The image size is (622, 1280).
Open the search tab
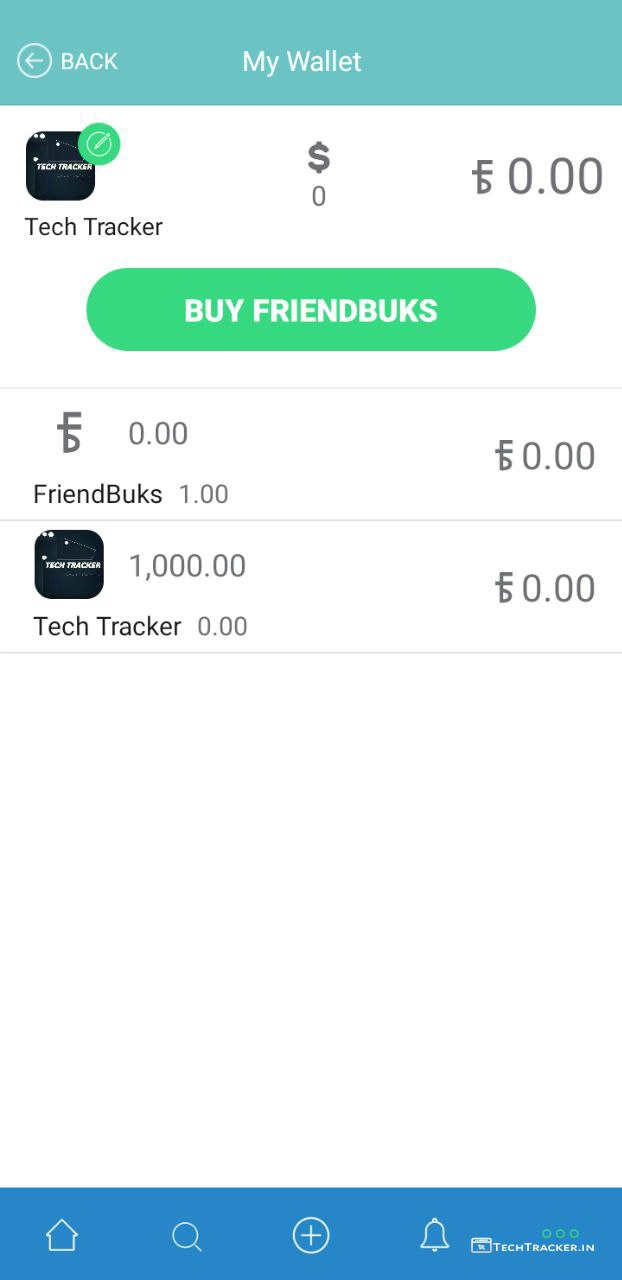pyautogui.click(x=187, y=1237)
